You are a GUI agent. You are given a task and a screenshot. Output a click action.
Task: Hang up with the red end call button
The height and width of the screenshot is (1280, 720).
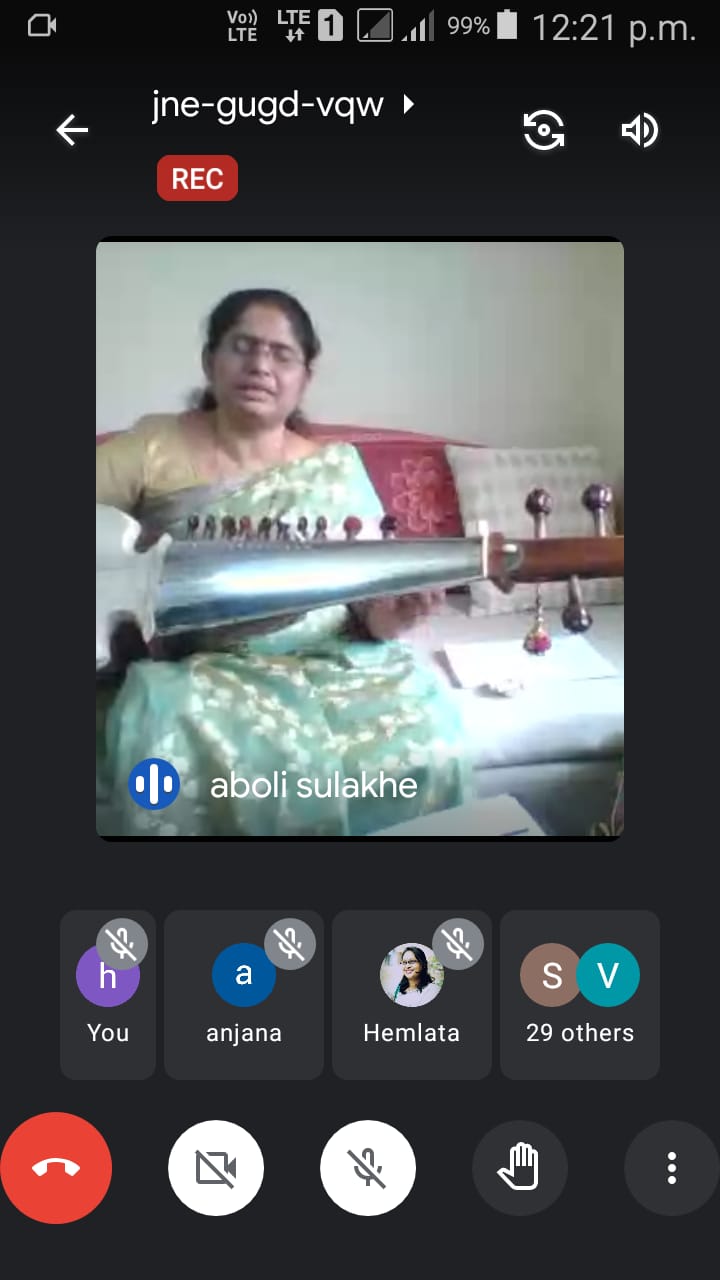pos(56,1168)
